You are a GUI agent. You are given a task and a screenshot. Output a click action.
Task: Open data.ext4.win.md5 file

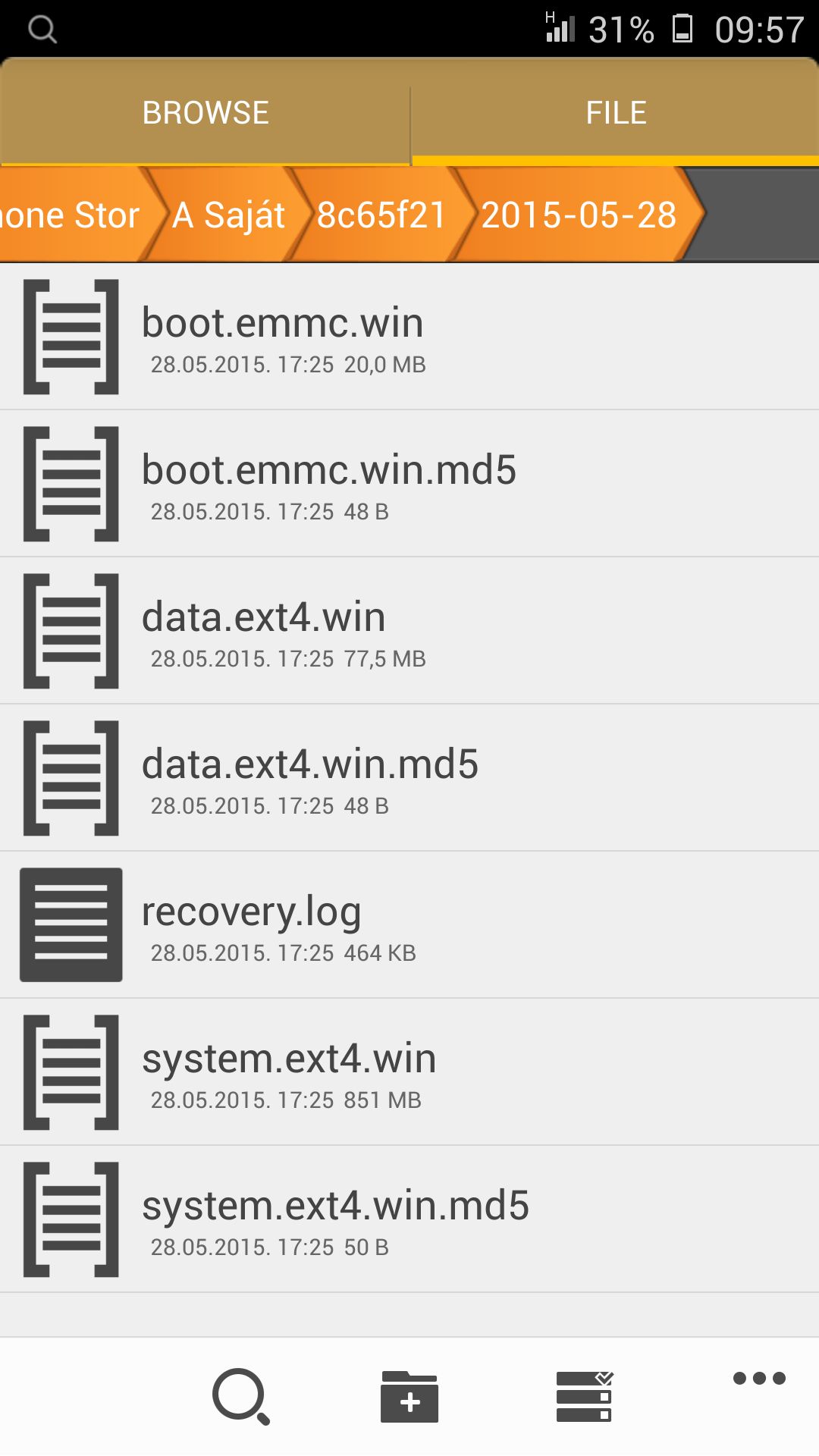pos(409,778)
